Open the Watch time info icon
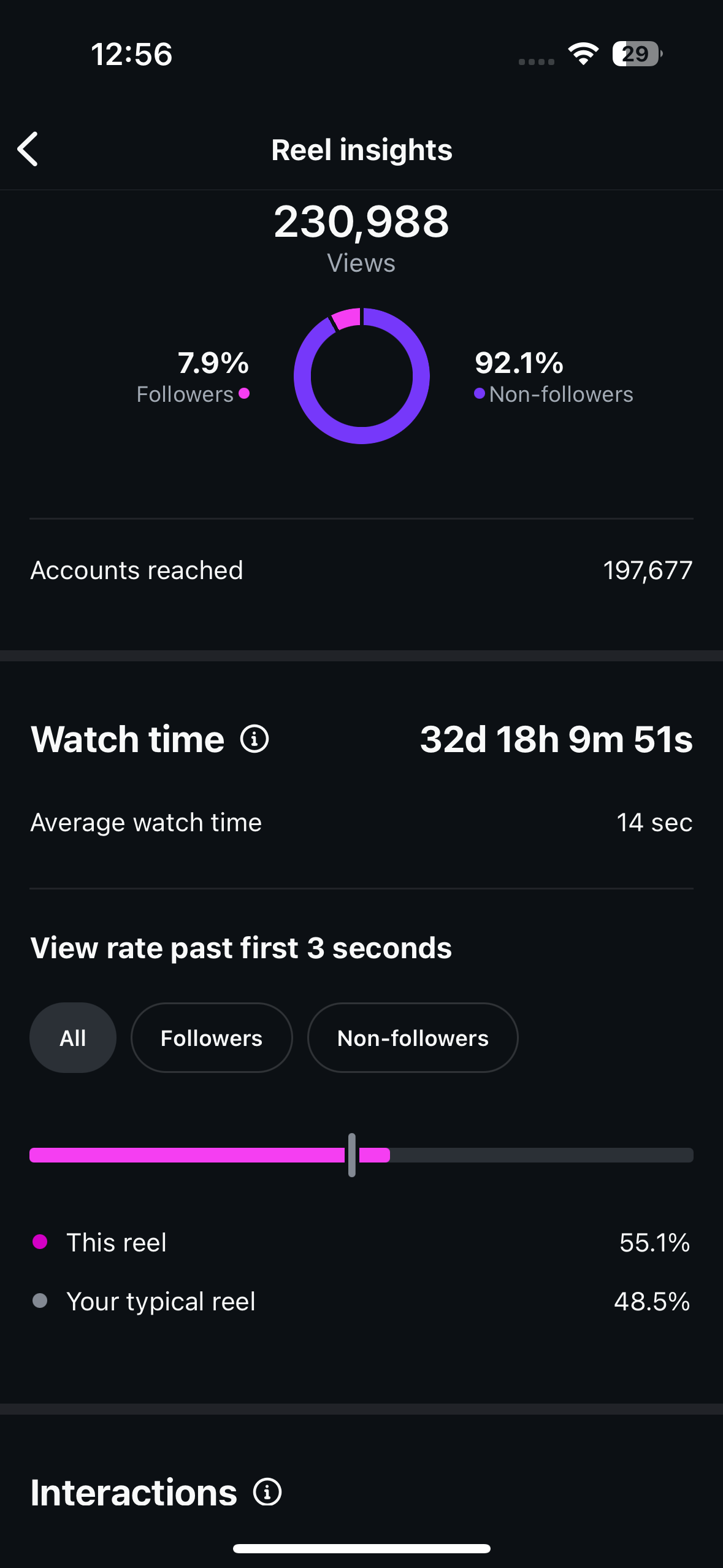The width and height of the screenshot is (723, 1568). point(254,739)
